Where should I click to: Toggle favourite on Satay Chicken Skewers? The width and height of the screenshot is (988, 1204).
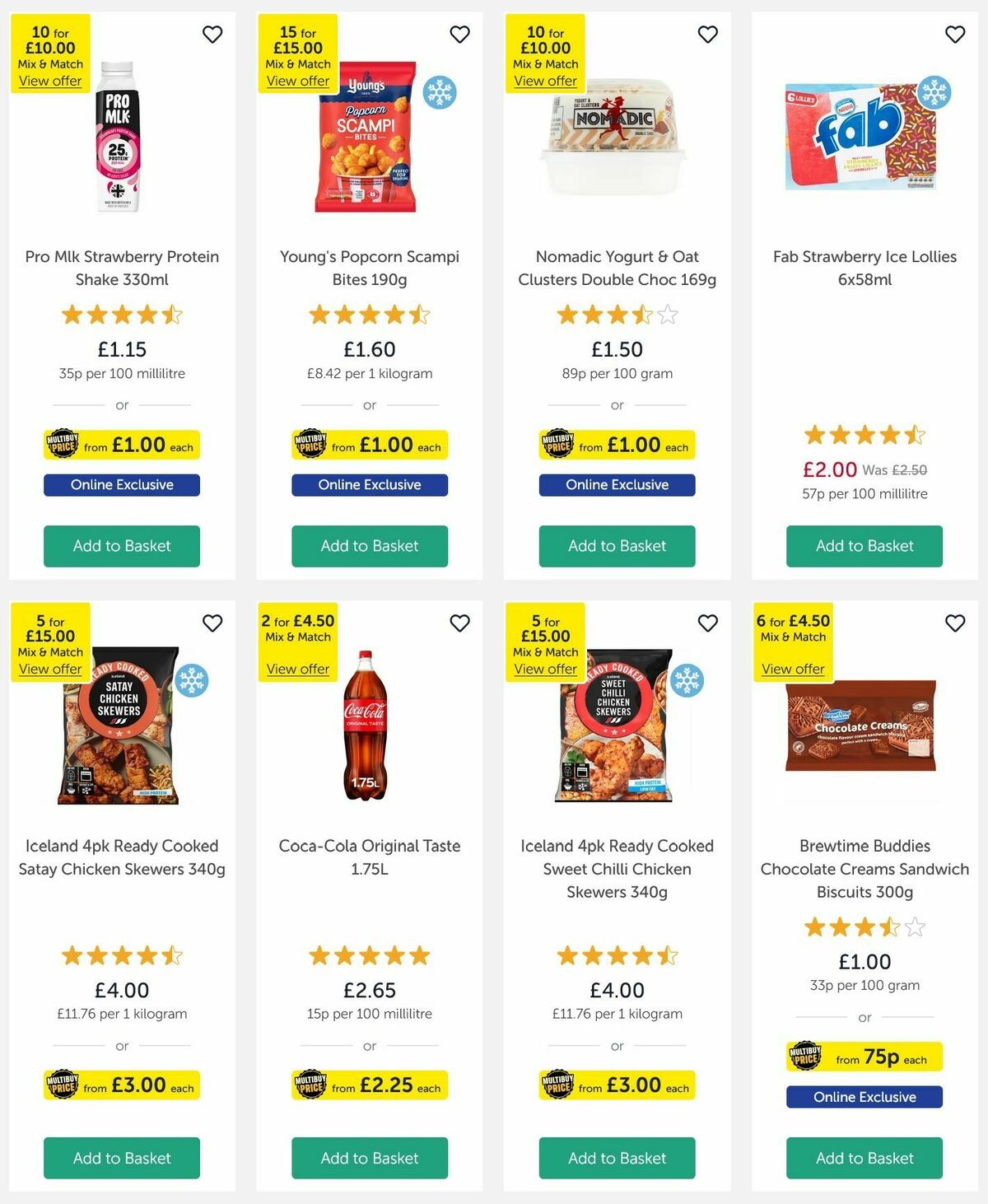[212, 623]
